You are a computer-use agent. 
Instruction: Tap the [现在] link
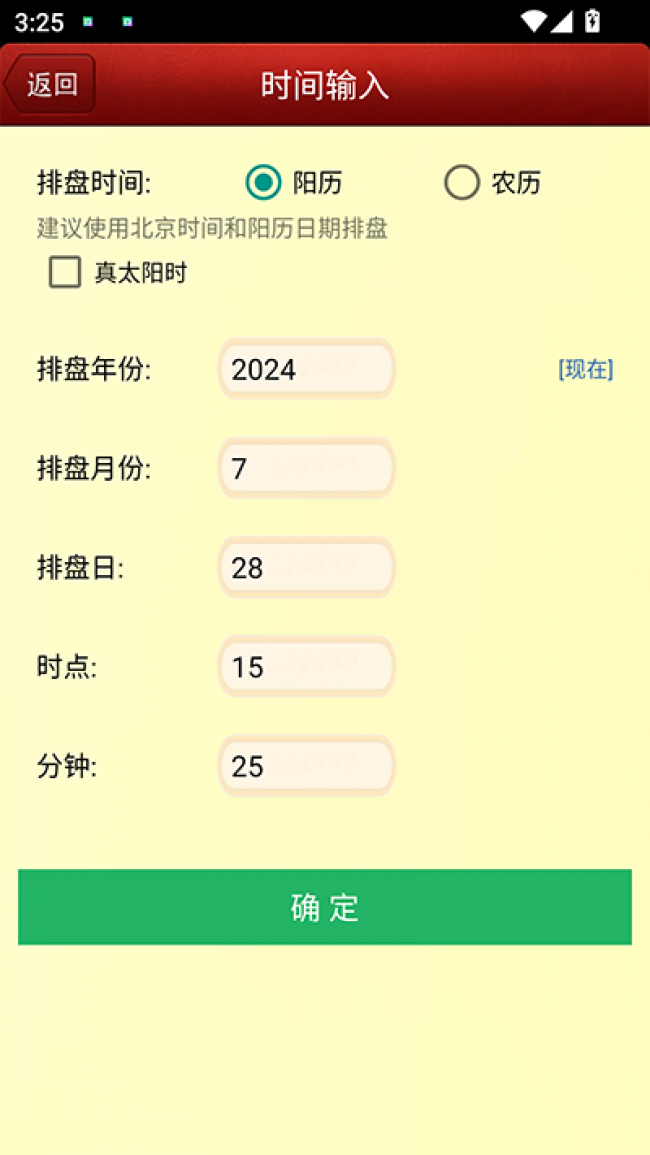[x=585, y=369]
